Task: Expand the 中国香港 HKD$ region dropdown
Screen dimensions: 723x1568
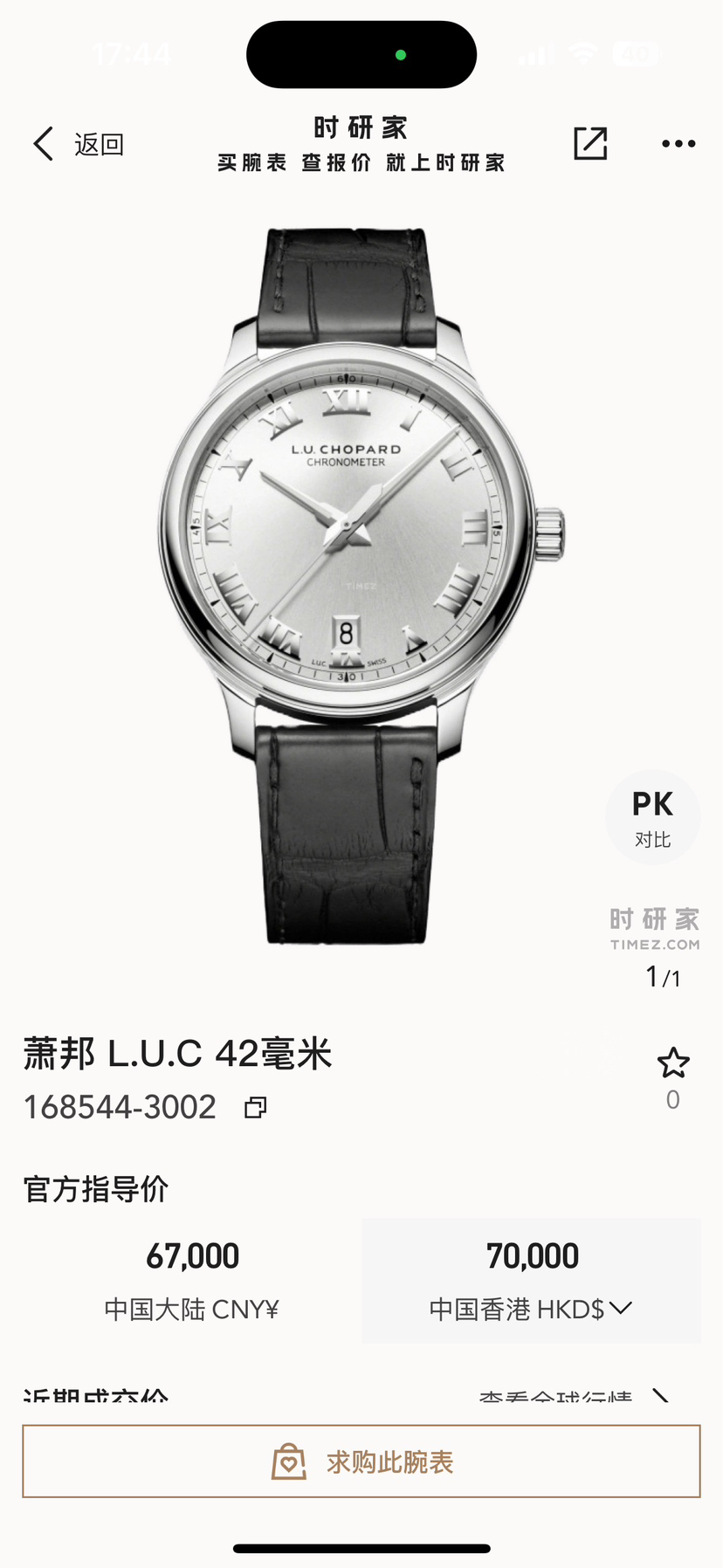Action: 531,1309
